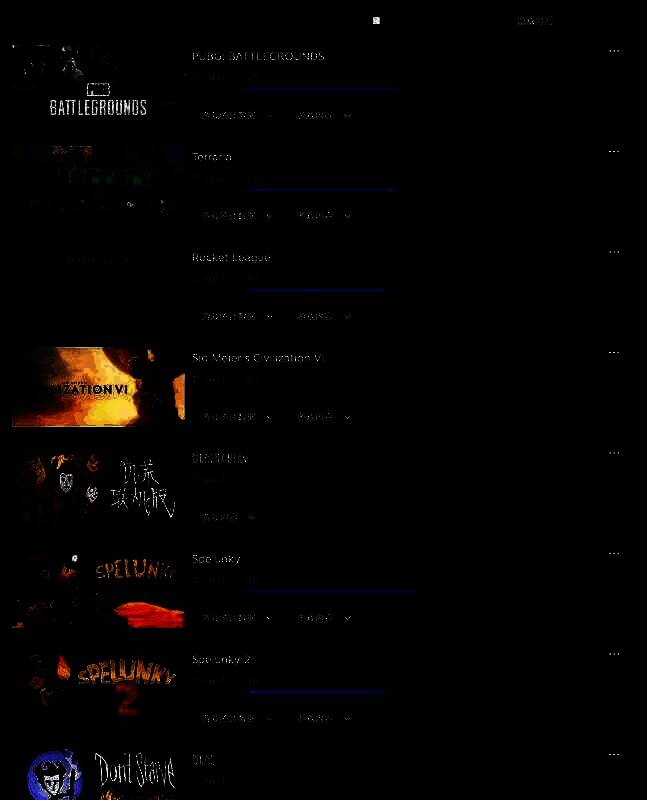The height and width of the screenshot is (800, 647).
Task: Expand the first dropdown under Rocket League
Action: [x=236, y=317]
